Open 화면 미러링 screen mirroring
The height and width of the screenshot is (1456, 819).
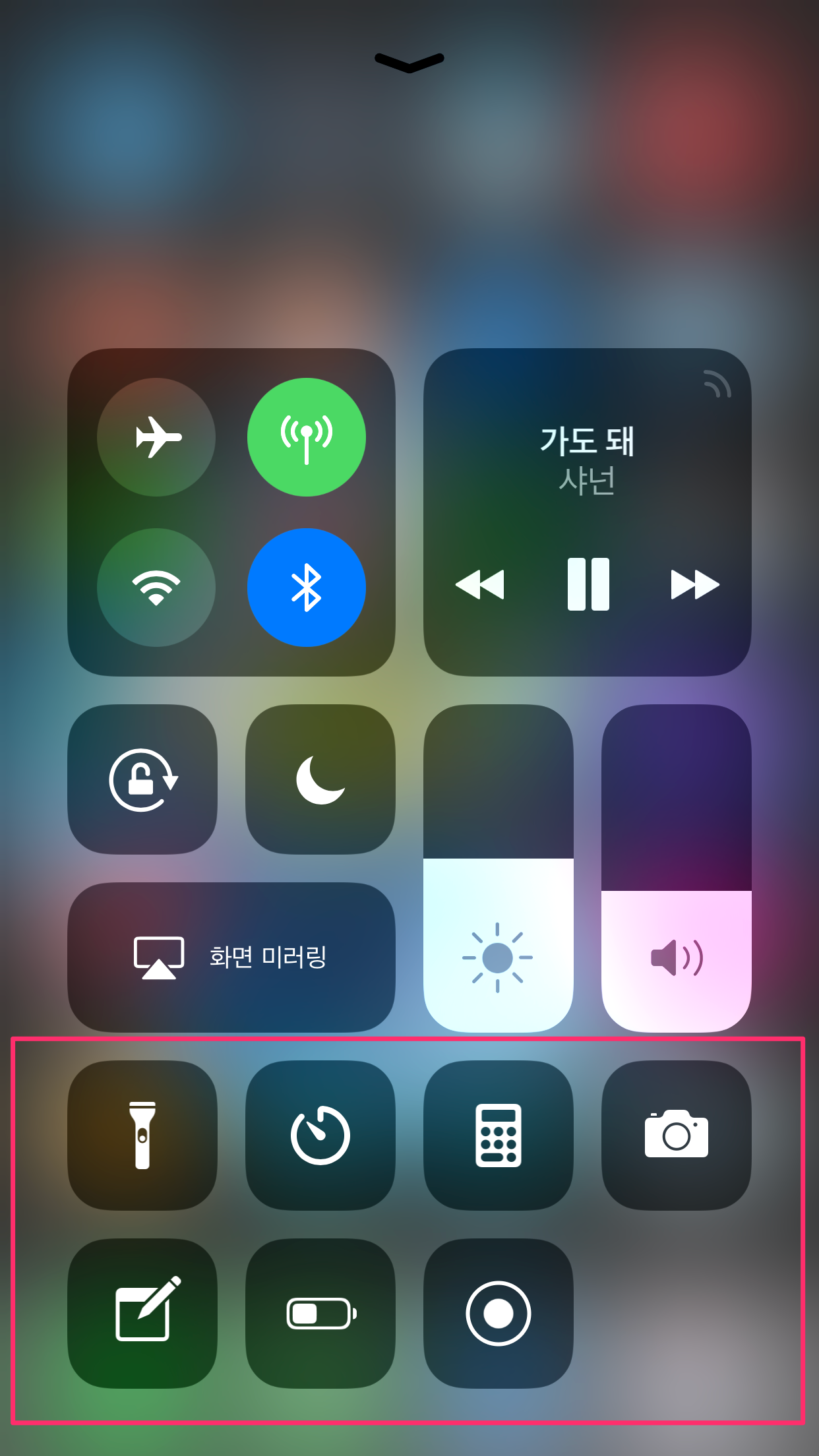[x=231, y=957]
